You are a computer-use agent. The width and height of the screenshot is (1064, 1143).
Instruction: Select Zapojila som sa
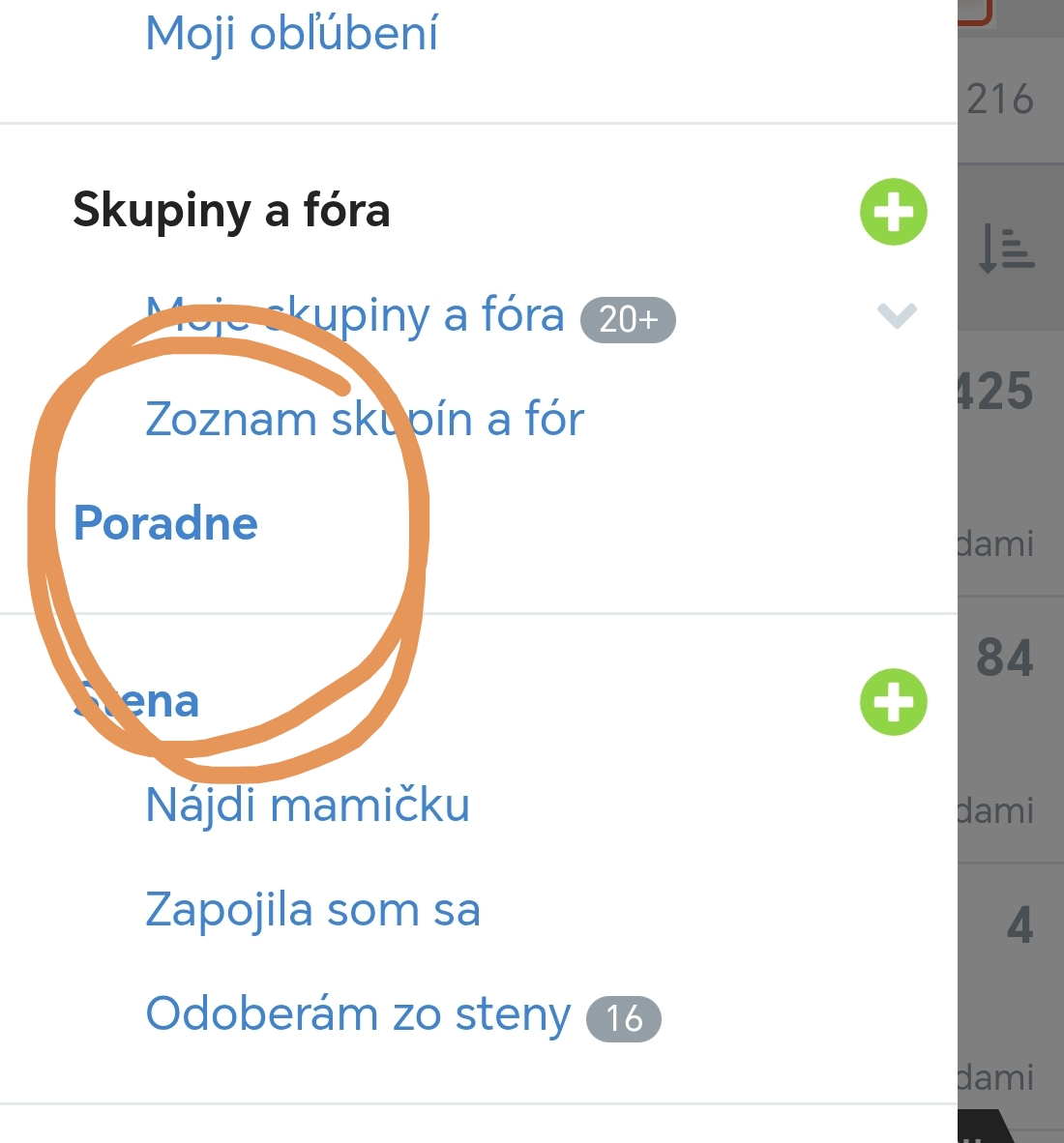[x=312, y=910]
